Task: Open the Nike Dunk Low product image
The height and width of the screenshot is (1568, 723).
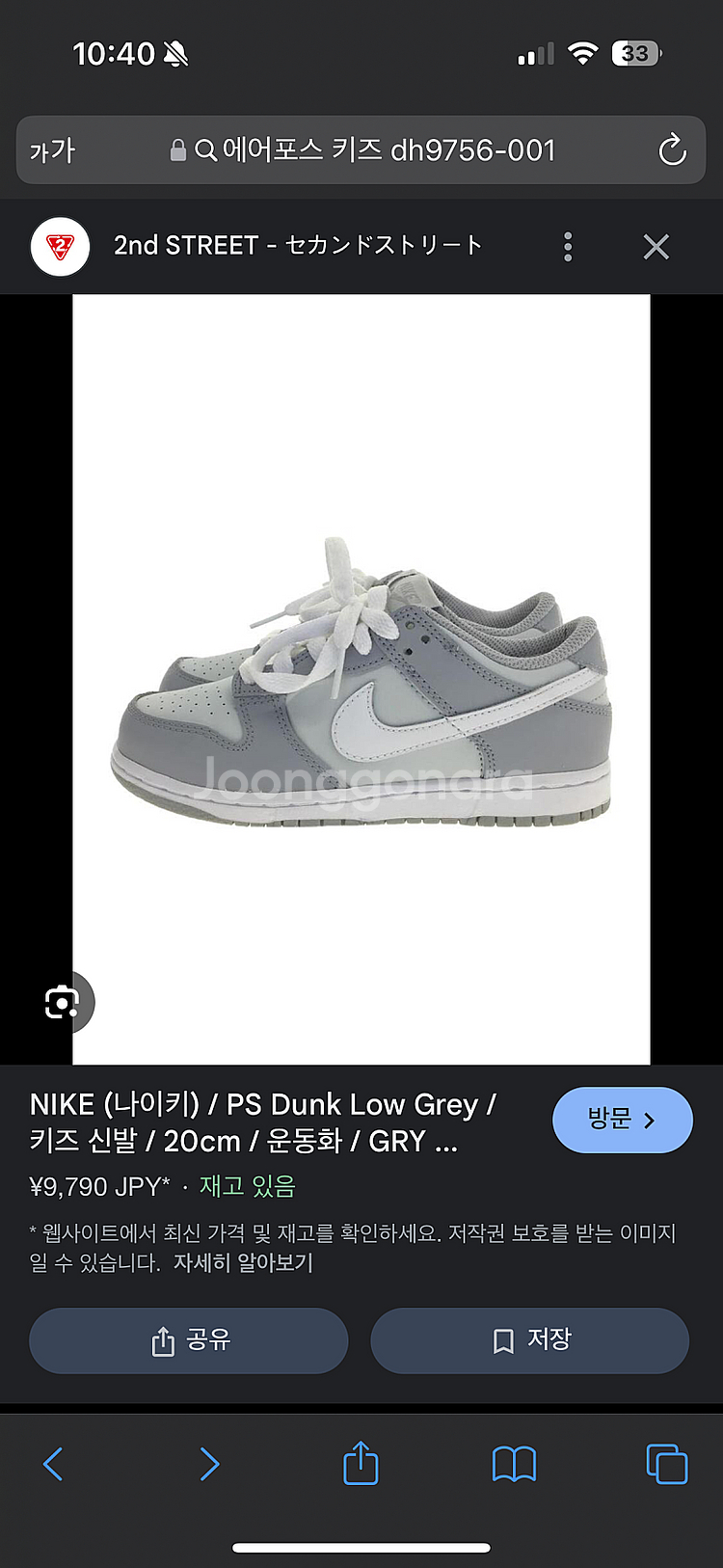Action: 361,679
